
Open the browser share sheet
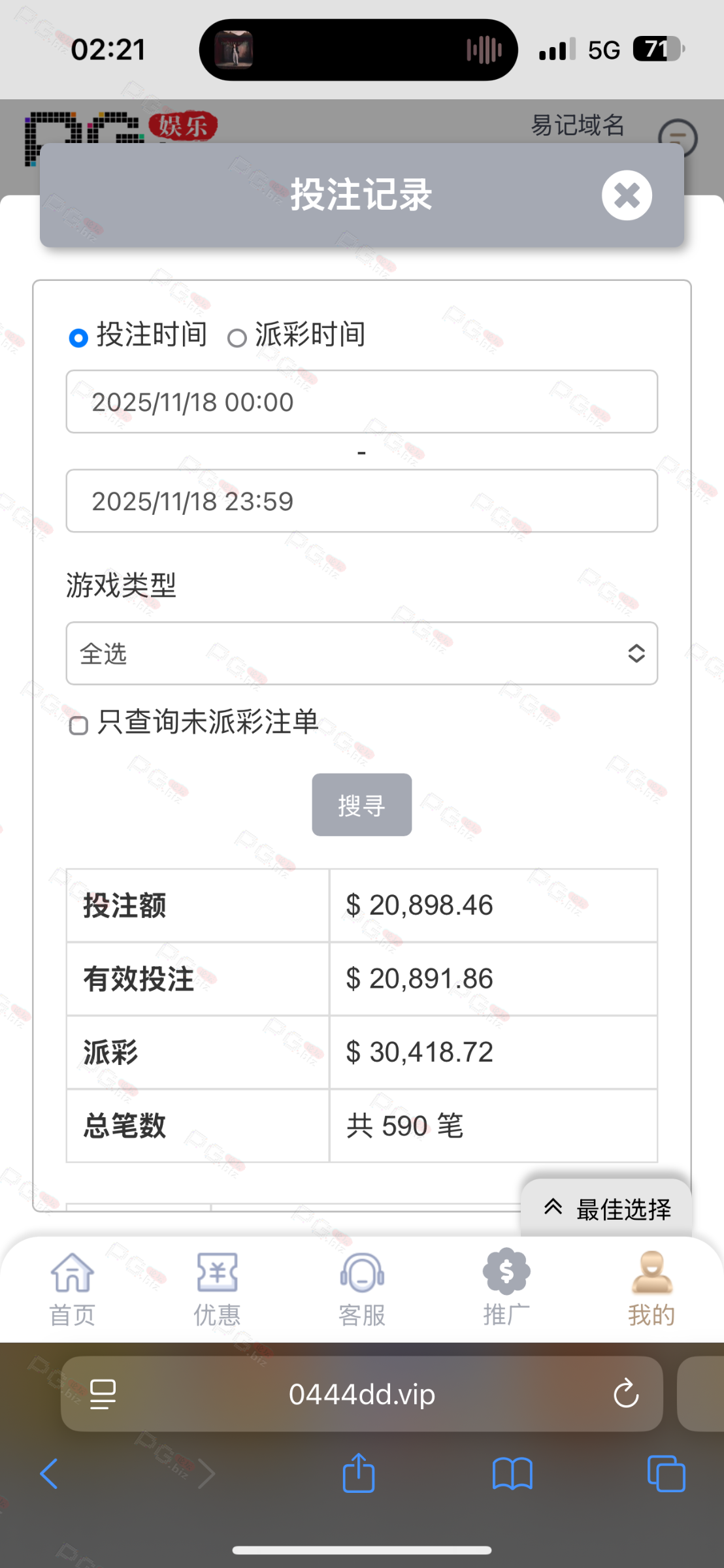[359, 1474]
